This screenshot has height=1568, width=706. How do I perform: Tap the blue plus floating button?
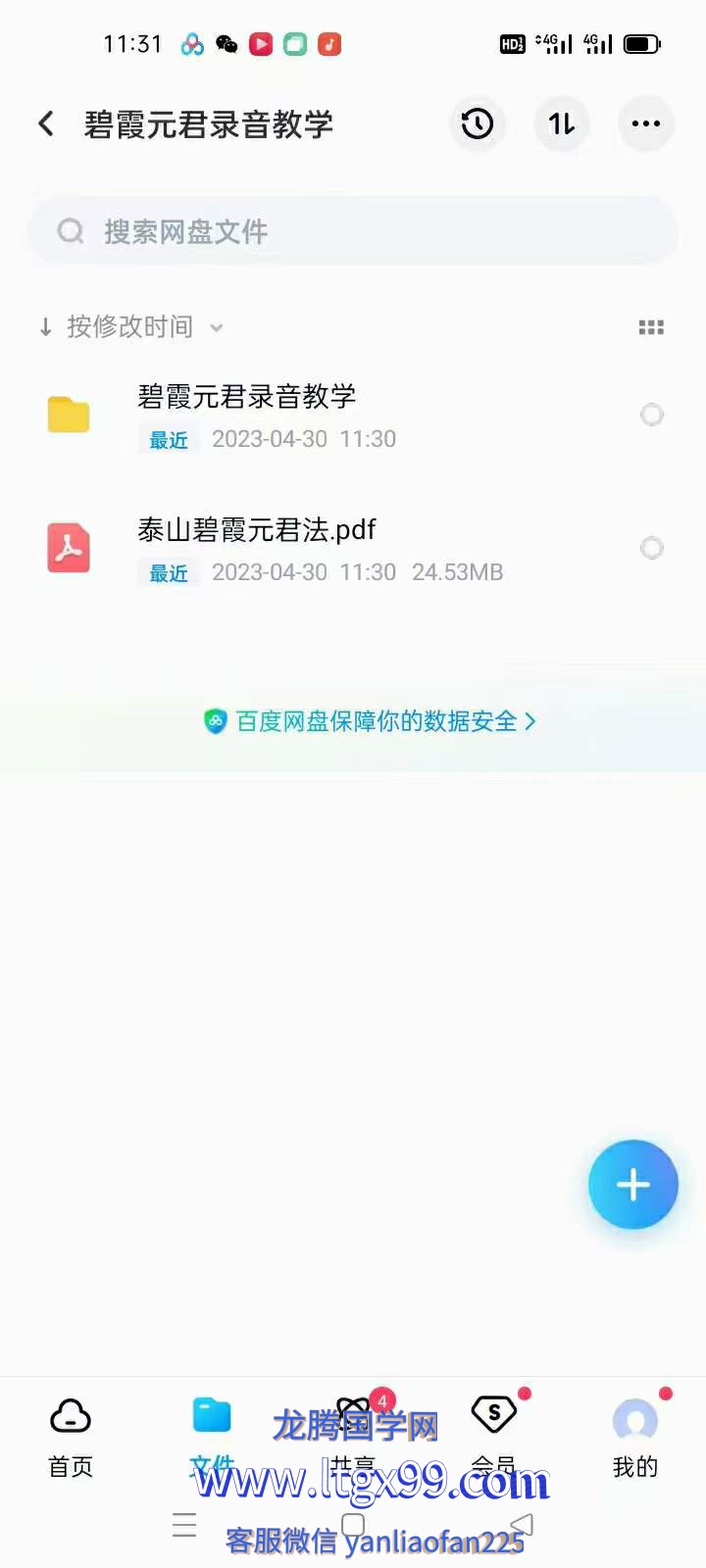(x=633, y=1184)
